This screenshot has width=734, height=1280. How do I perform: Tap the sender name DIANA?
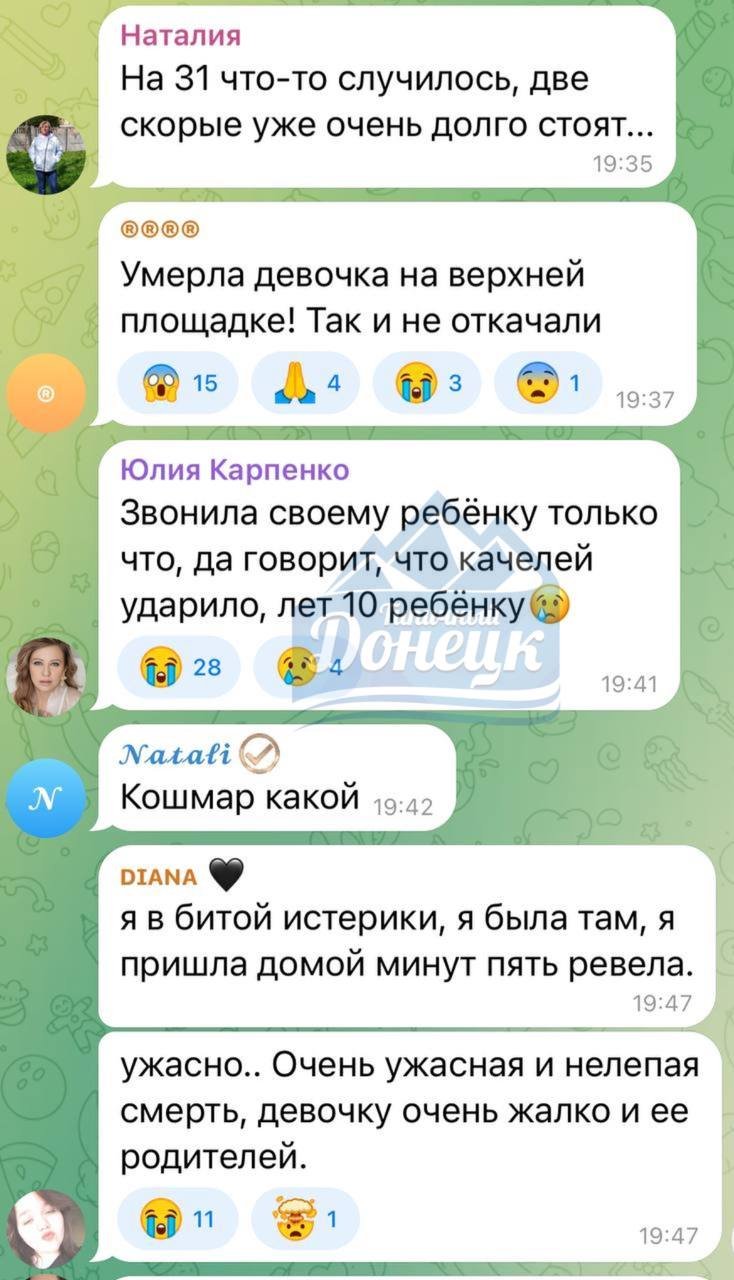pyautogui.click(x=159, y=877)
